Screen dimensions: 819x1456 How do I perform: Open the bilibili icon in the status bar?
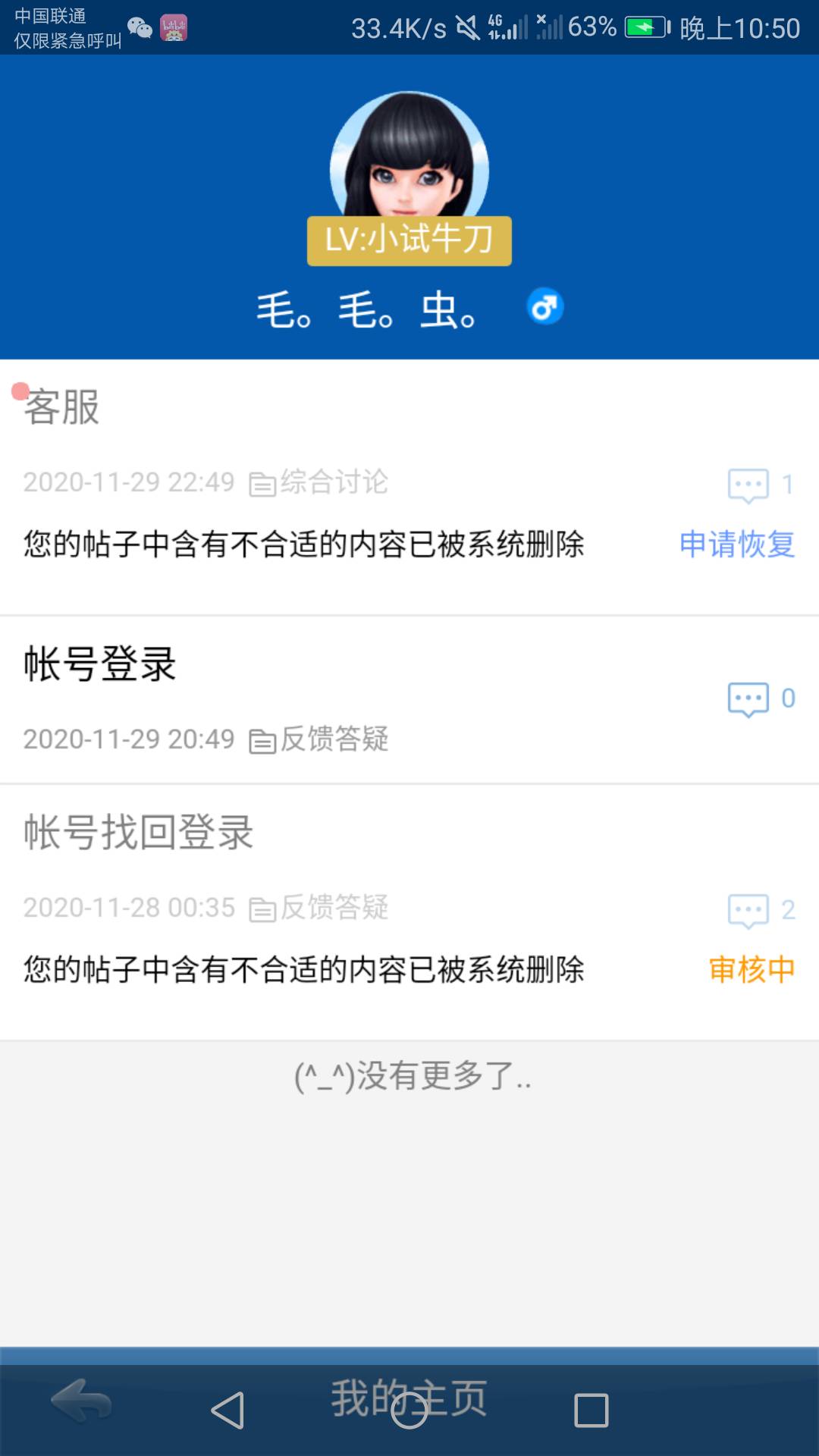click(x=176, y=27)
